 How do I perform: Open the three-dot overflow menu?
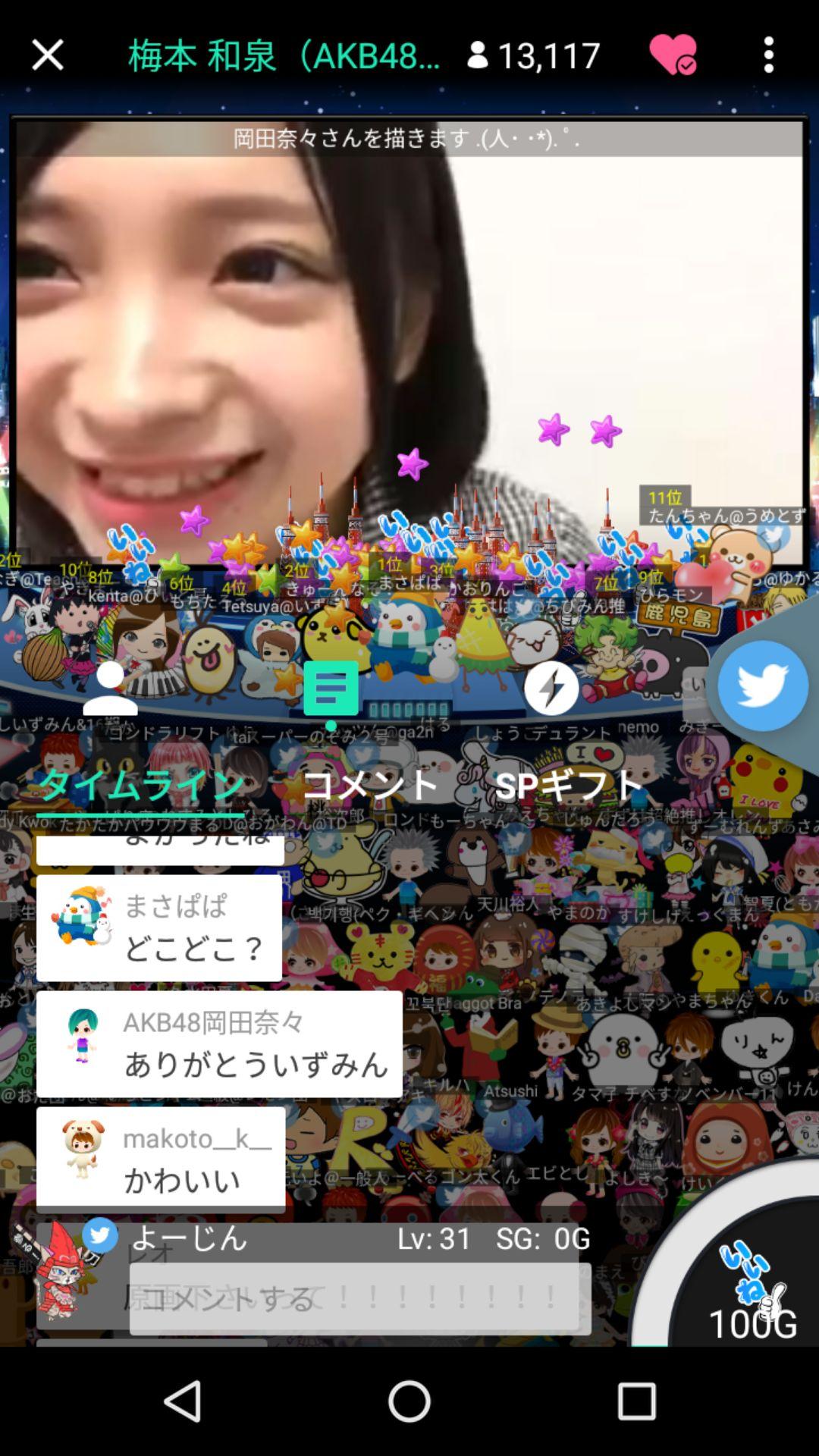[768, 55]
